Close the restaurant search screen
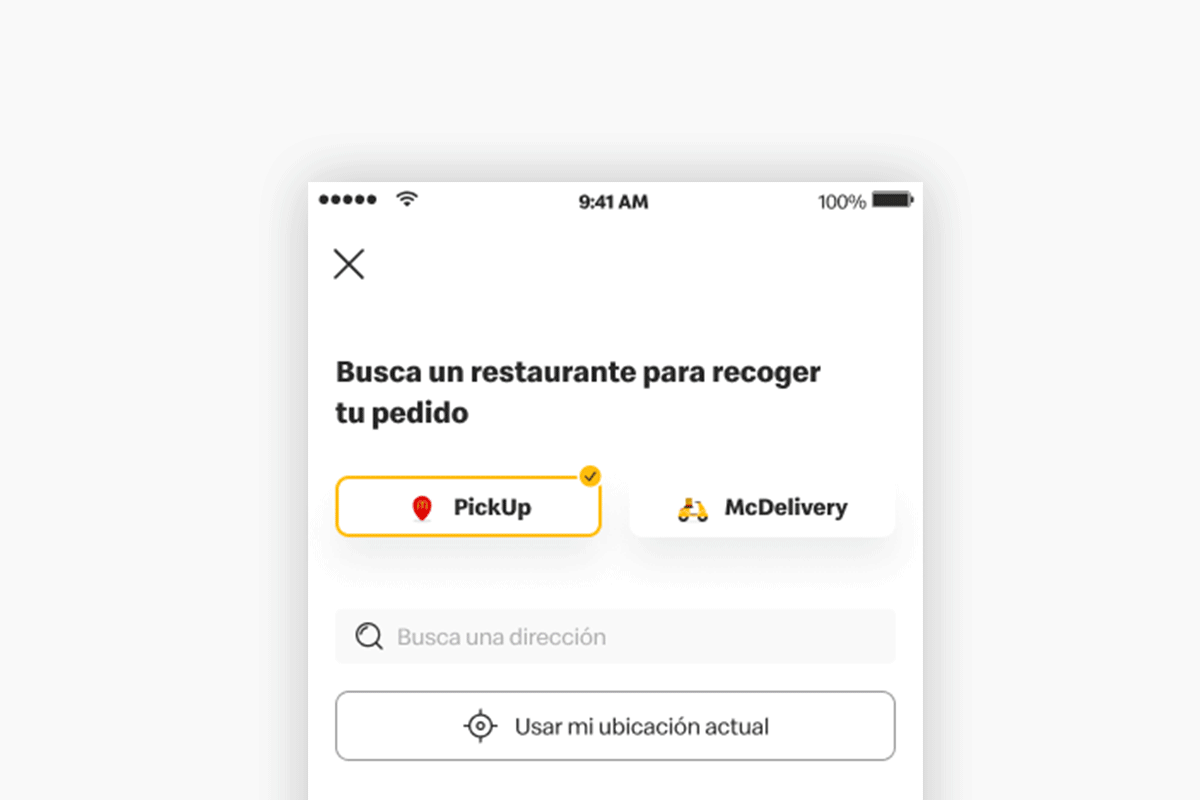The width and height of the screenshot is (1200, 800). (349, 264)
